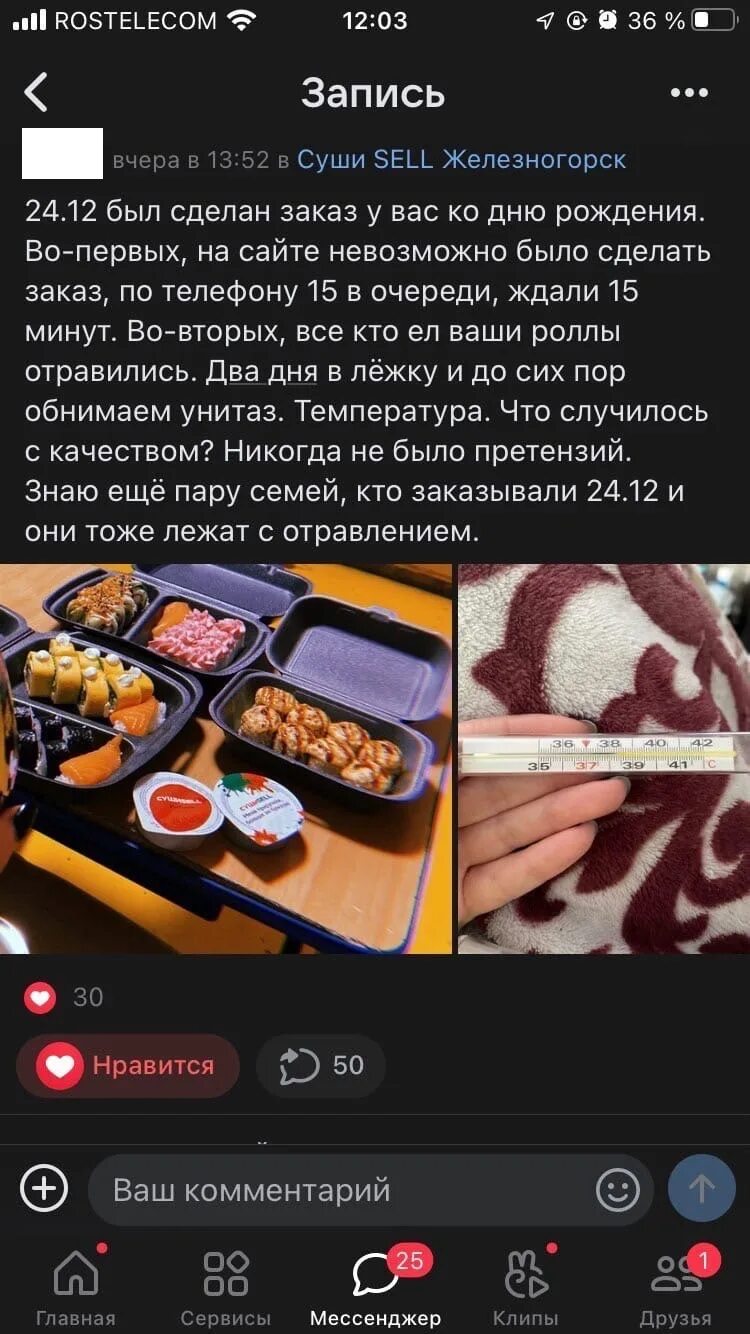Open the emoji picker in comment field
This screenshot has width=750, height=1334.
[x=617, y=1190]
